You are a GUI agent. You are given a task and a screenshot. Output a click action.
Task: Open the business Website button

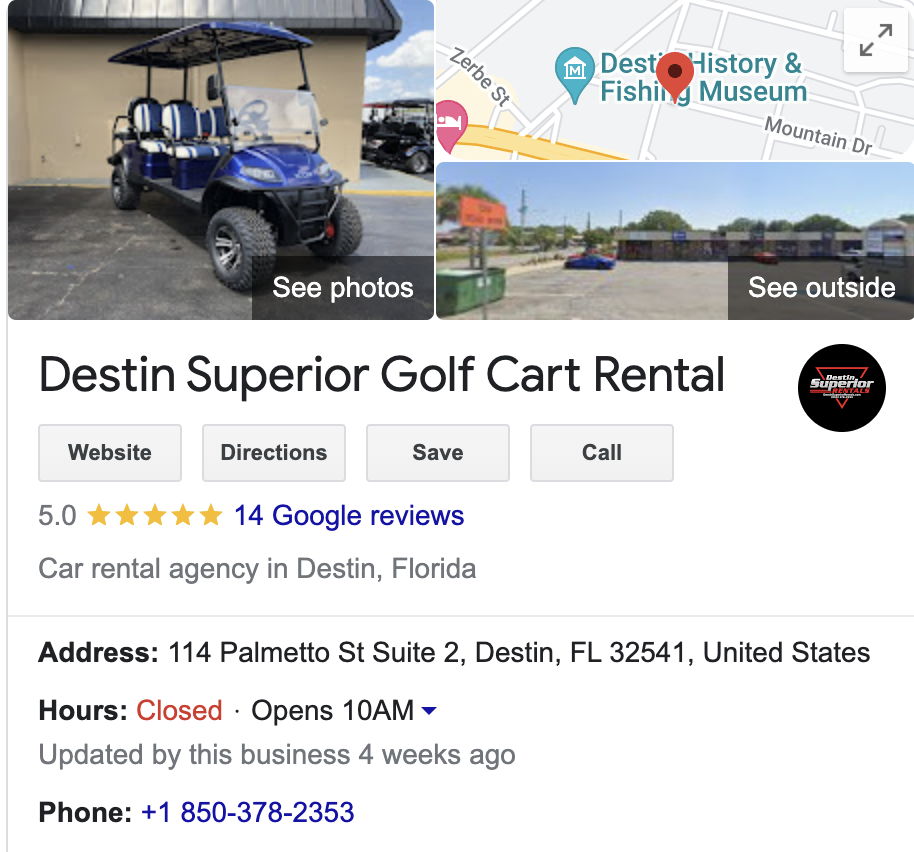[x=110, y=453]
